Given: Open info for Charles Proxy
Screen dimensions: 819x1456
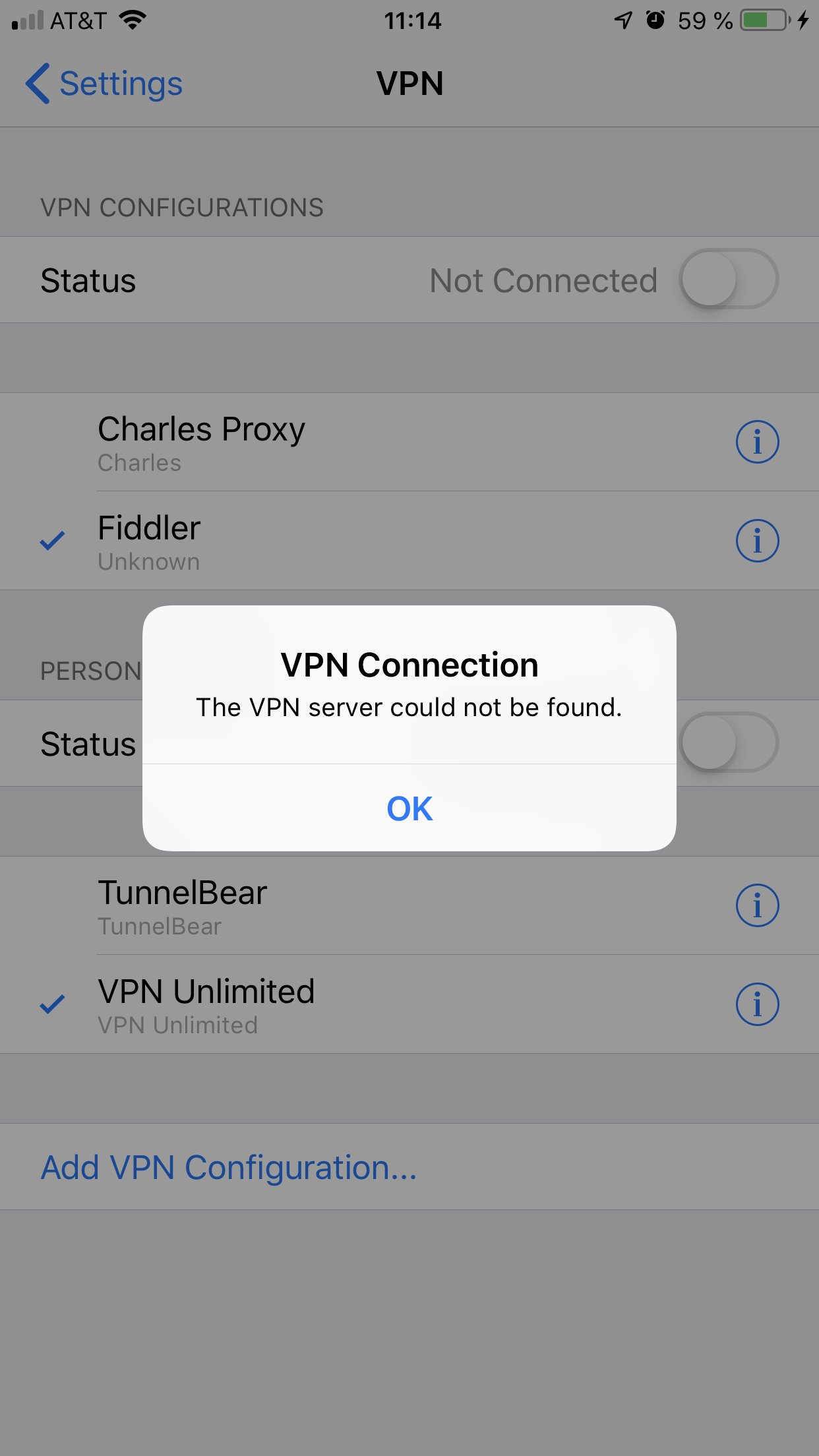Looking at the screenshot, I should [757, 442].
